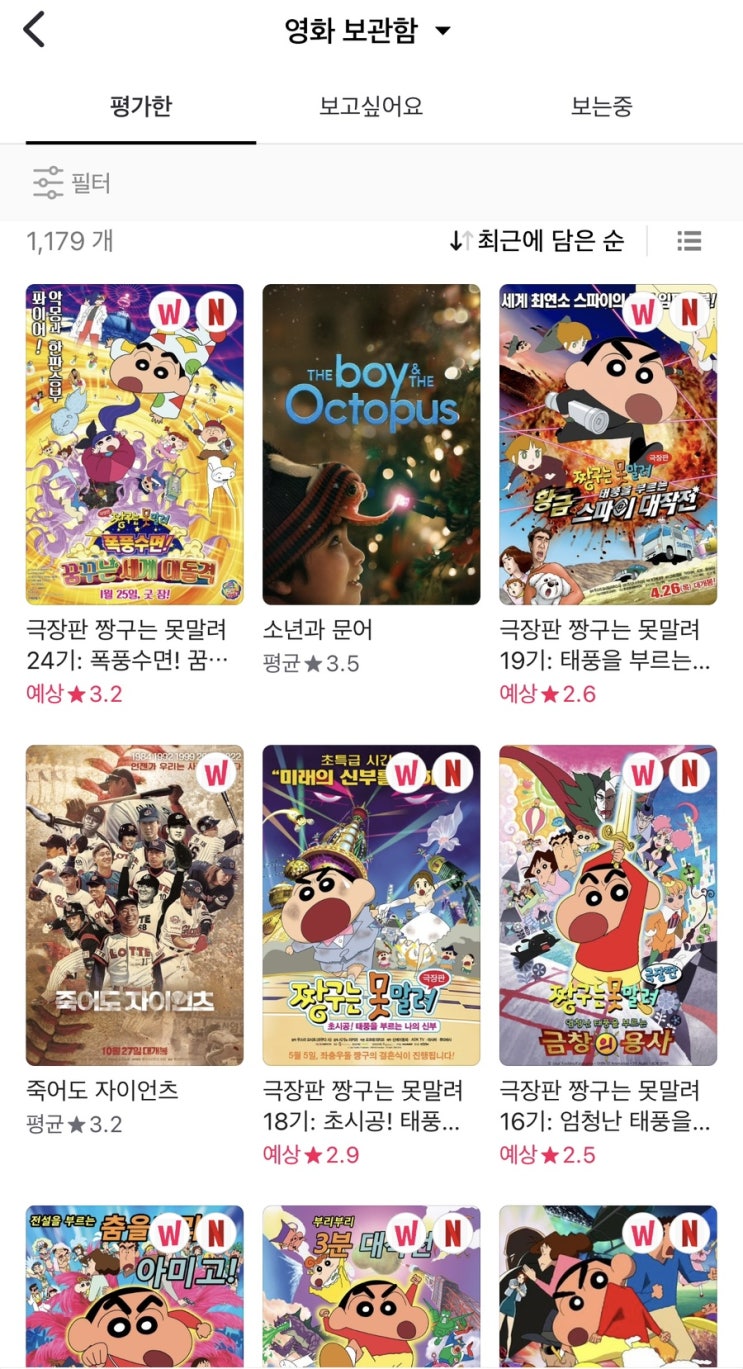Open the 필터 filter options

point(72,183)
